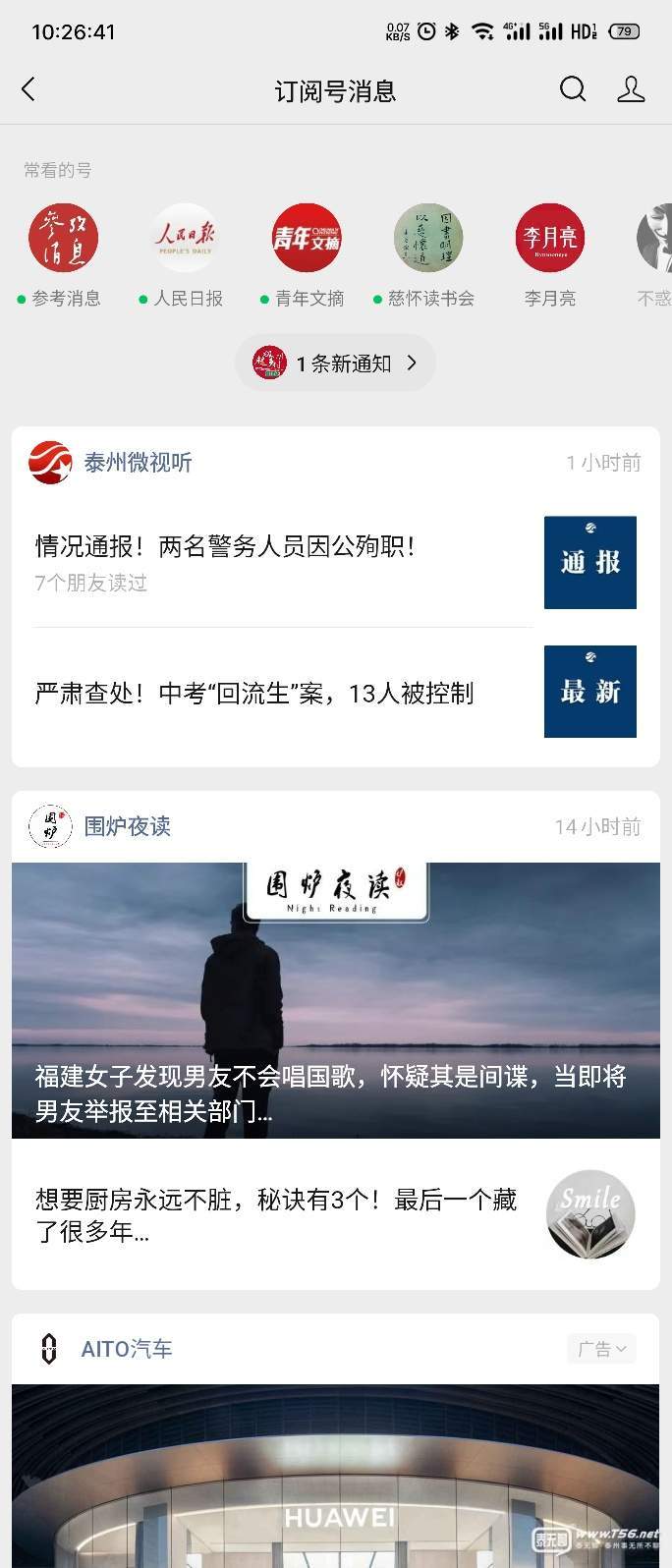Open 慈怀读书会 account
672x1568 pixels.
click(x=428, y=239)
